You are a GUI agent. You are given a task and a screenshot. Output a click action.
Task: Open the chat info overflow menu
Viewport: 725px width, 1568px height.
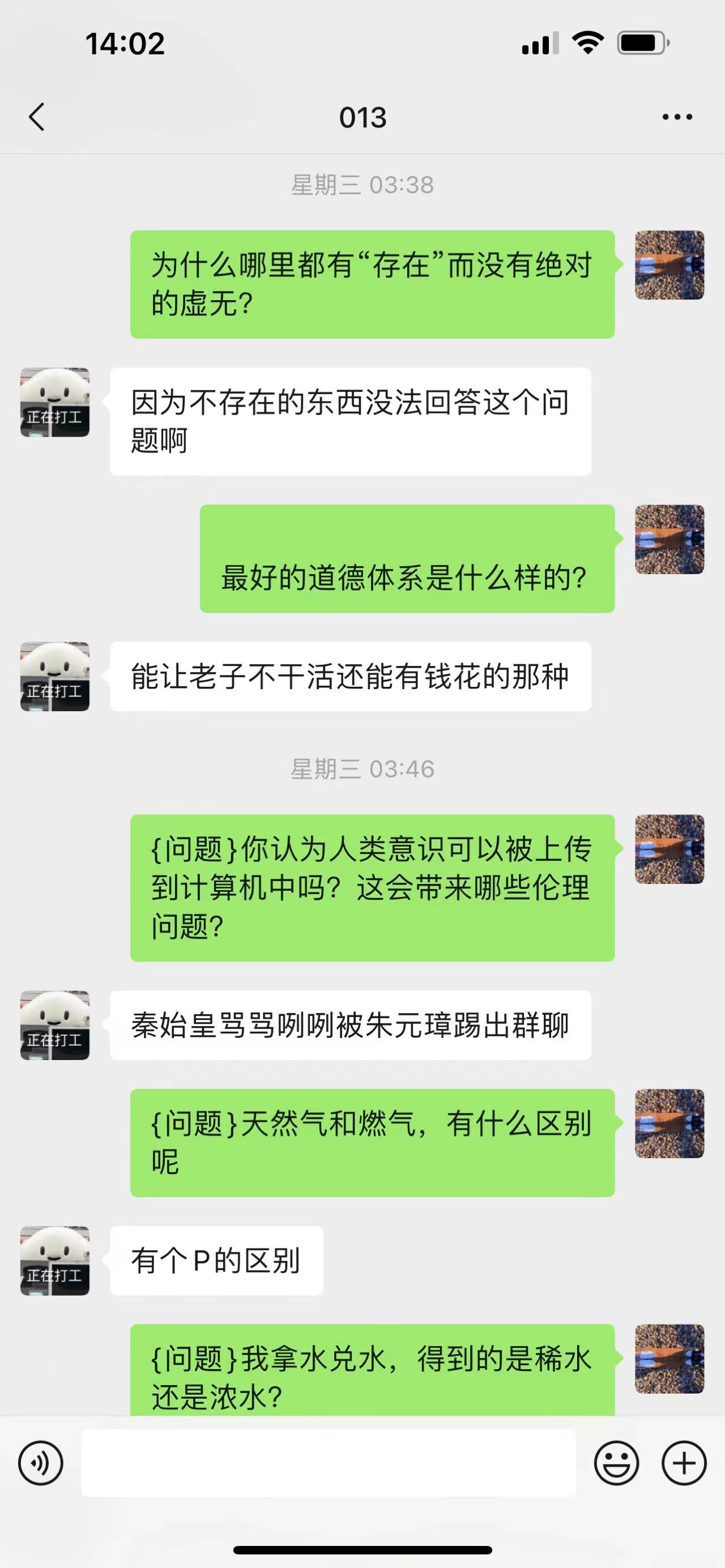coord(677,117)
